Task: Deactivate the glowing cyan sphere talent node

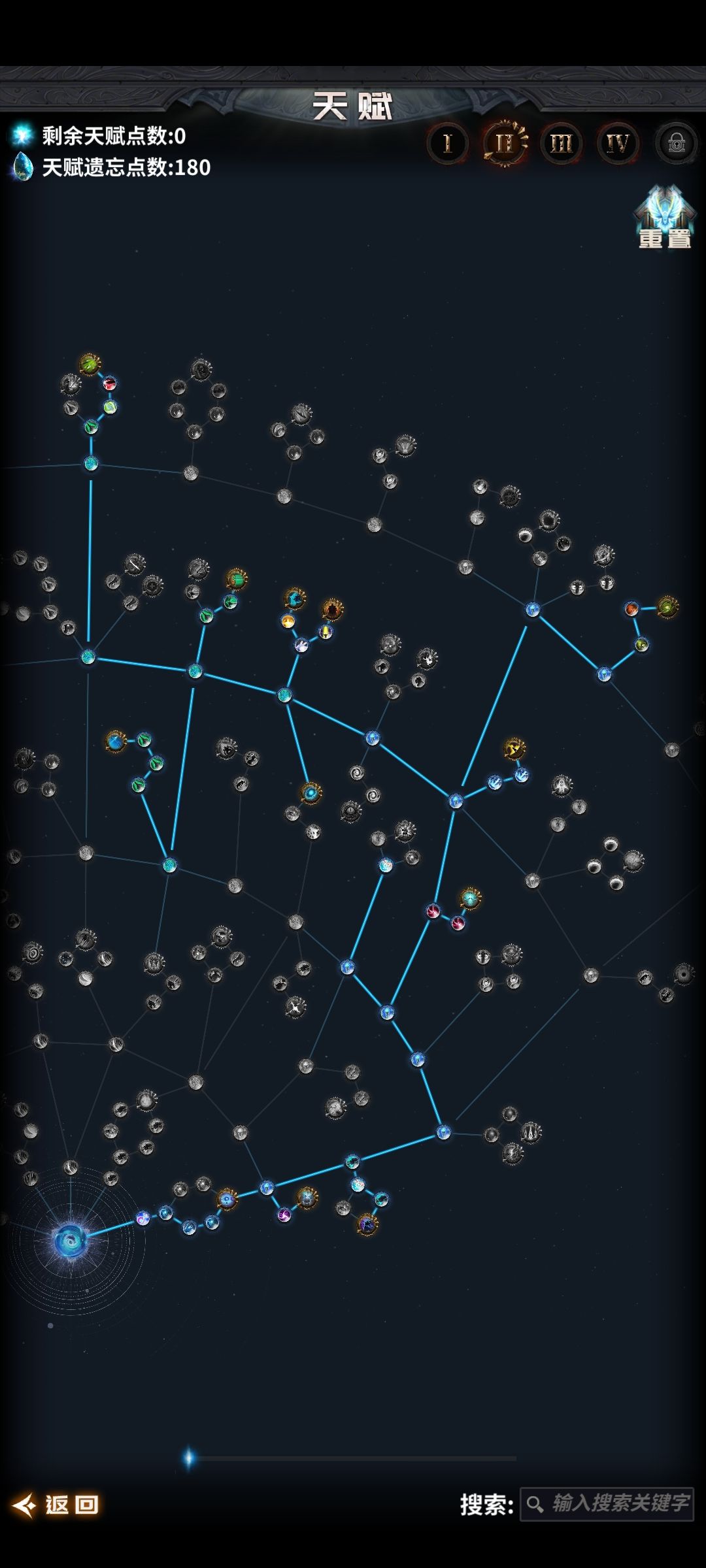Action: [311, 793]
